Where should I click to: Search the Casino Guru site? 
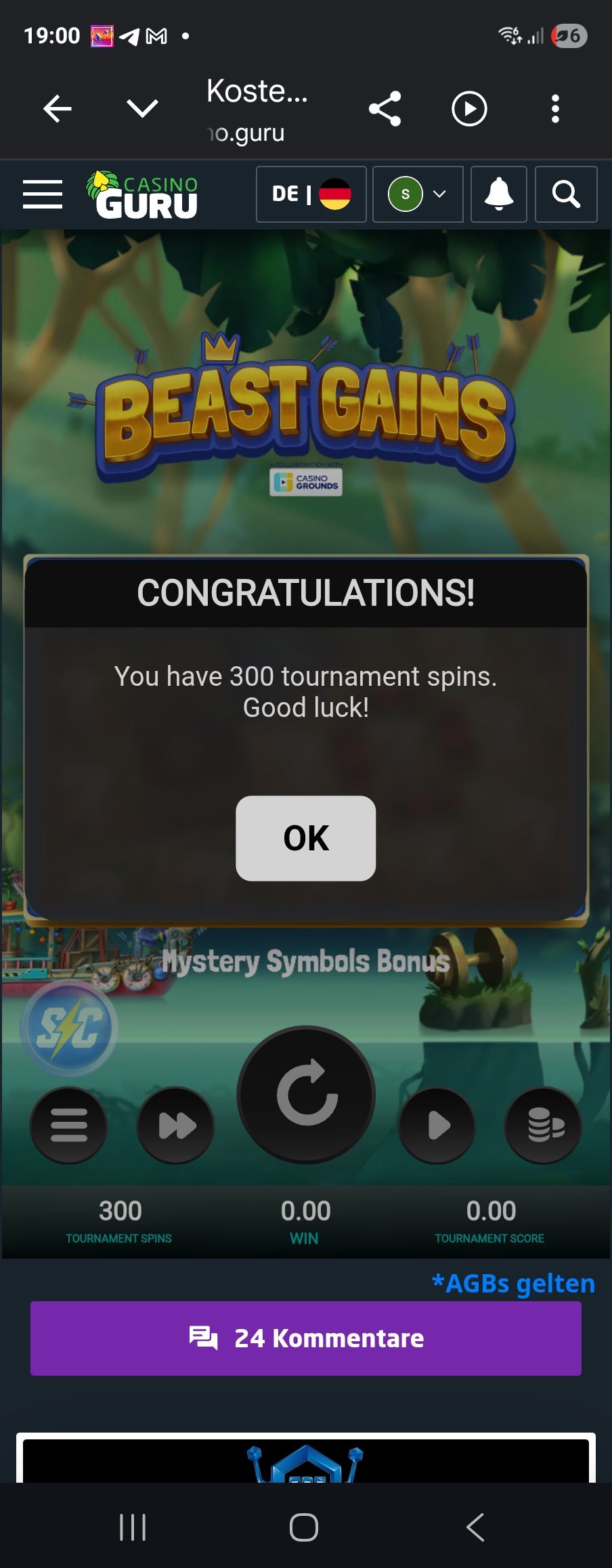(566, 194)
